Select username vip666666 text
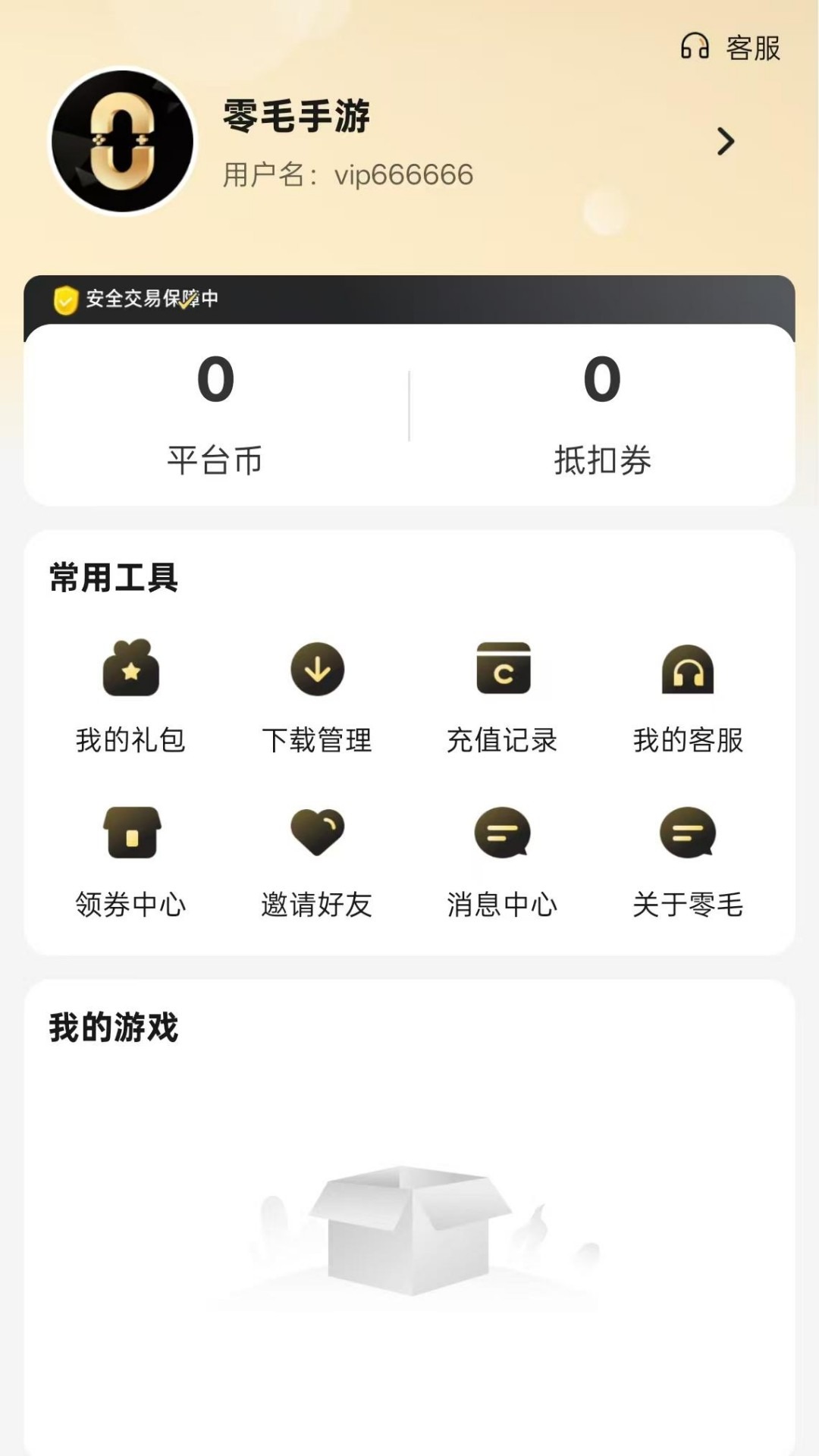The height and width of the screenshot is (1456, 819). click(347, 174)
